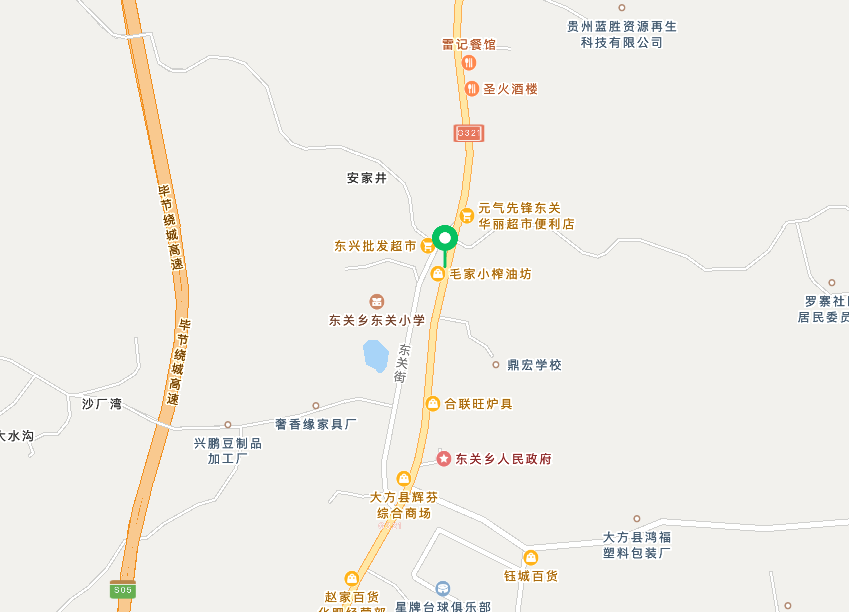Open 元气先锋东关华丽超市便利店 marker
This screenshot has width=849, height=612.
(466, 216)
